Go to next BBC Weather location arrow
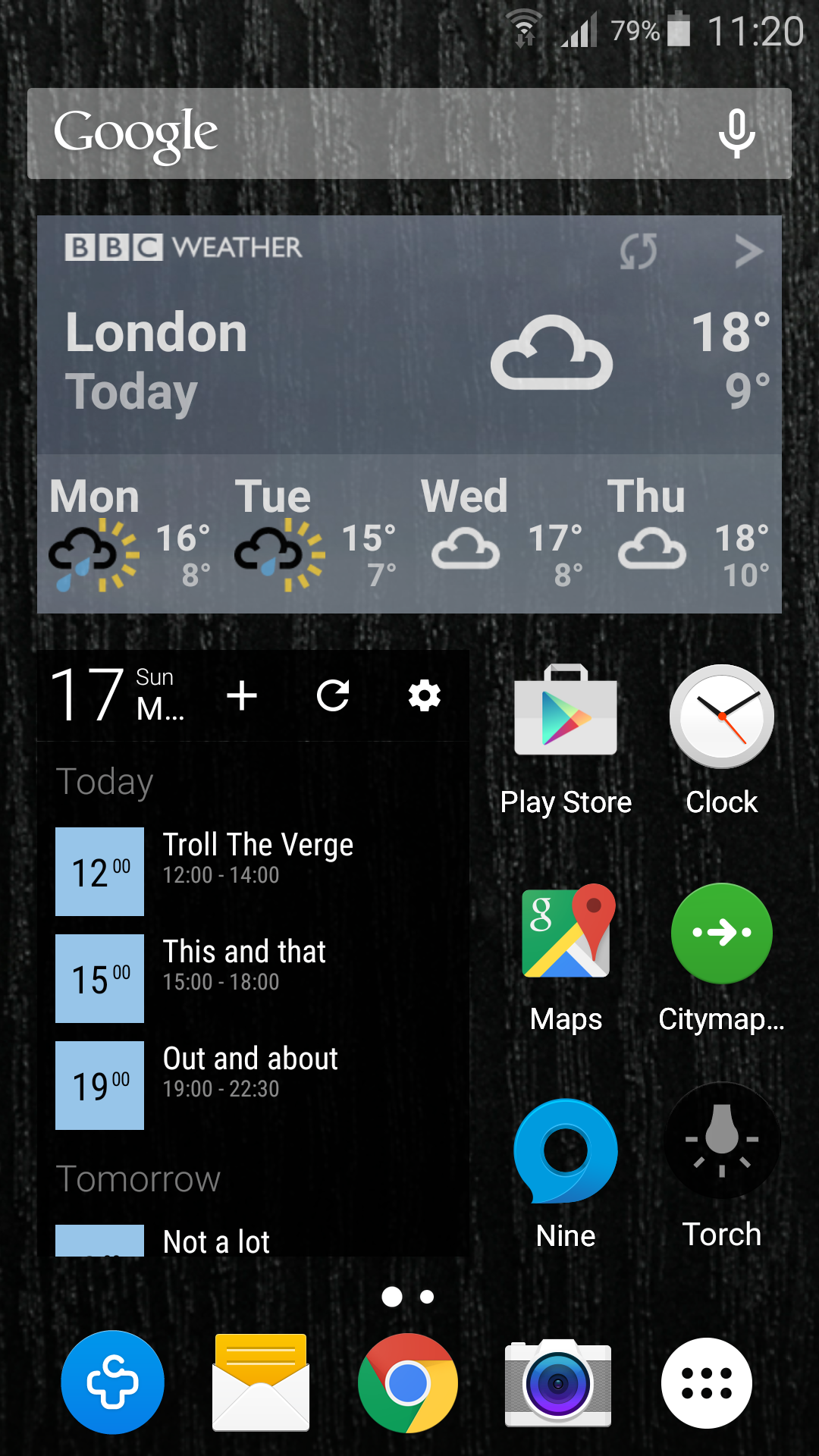This screenshot has width=819, height=1456. [x=748, y=251]
